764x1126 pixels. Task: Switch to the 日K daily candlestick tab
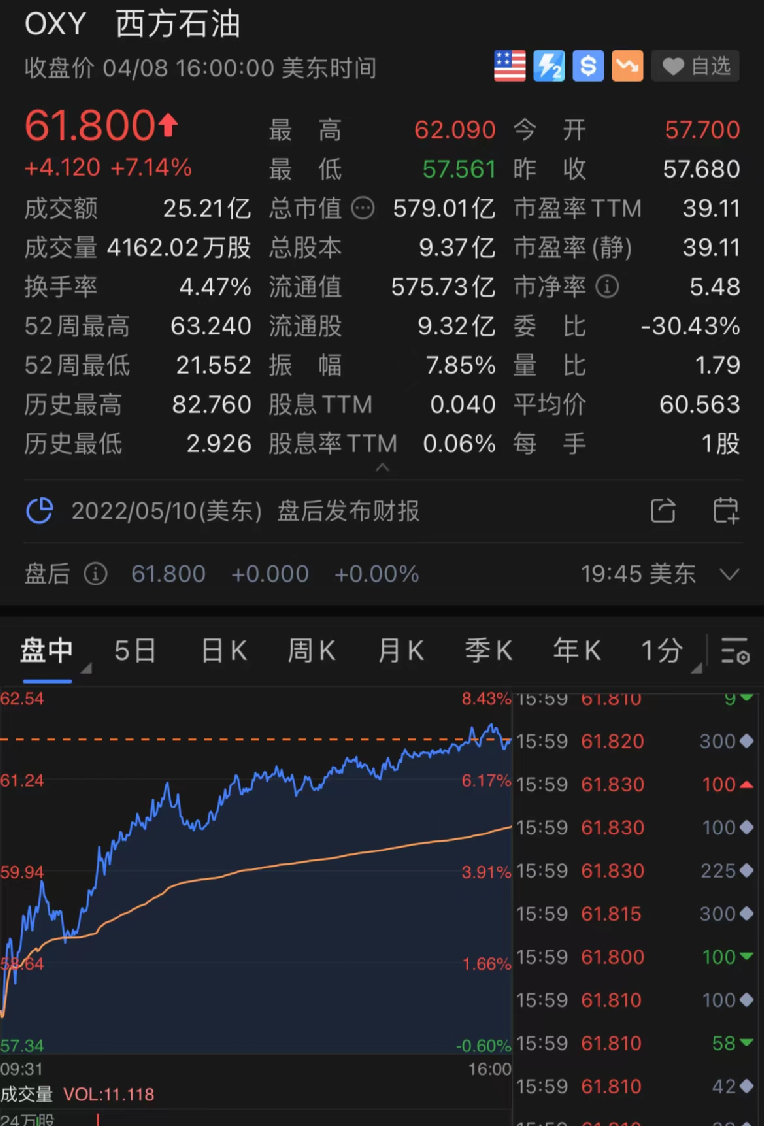coord(223,650)
